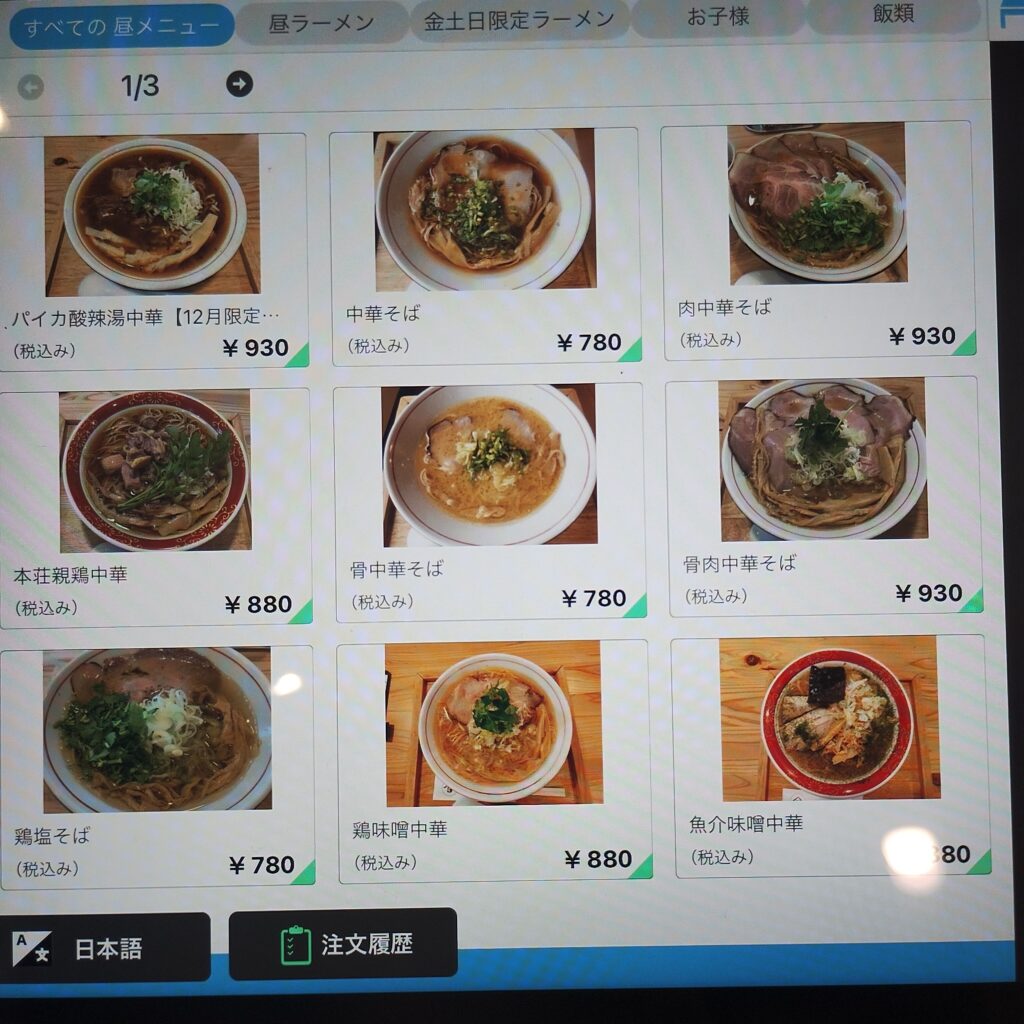1024x1024 pixels.
Task: Pick the 肉中華そば card
Action: coord(817,238)
